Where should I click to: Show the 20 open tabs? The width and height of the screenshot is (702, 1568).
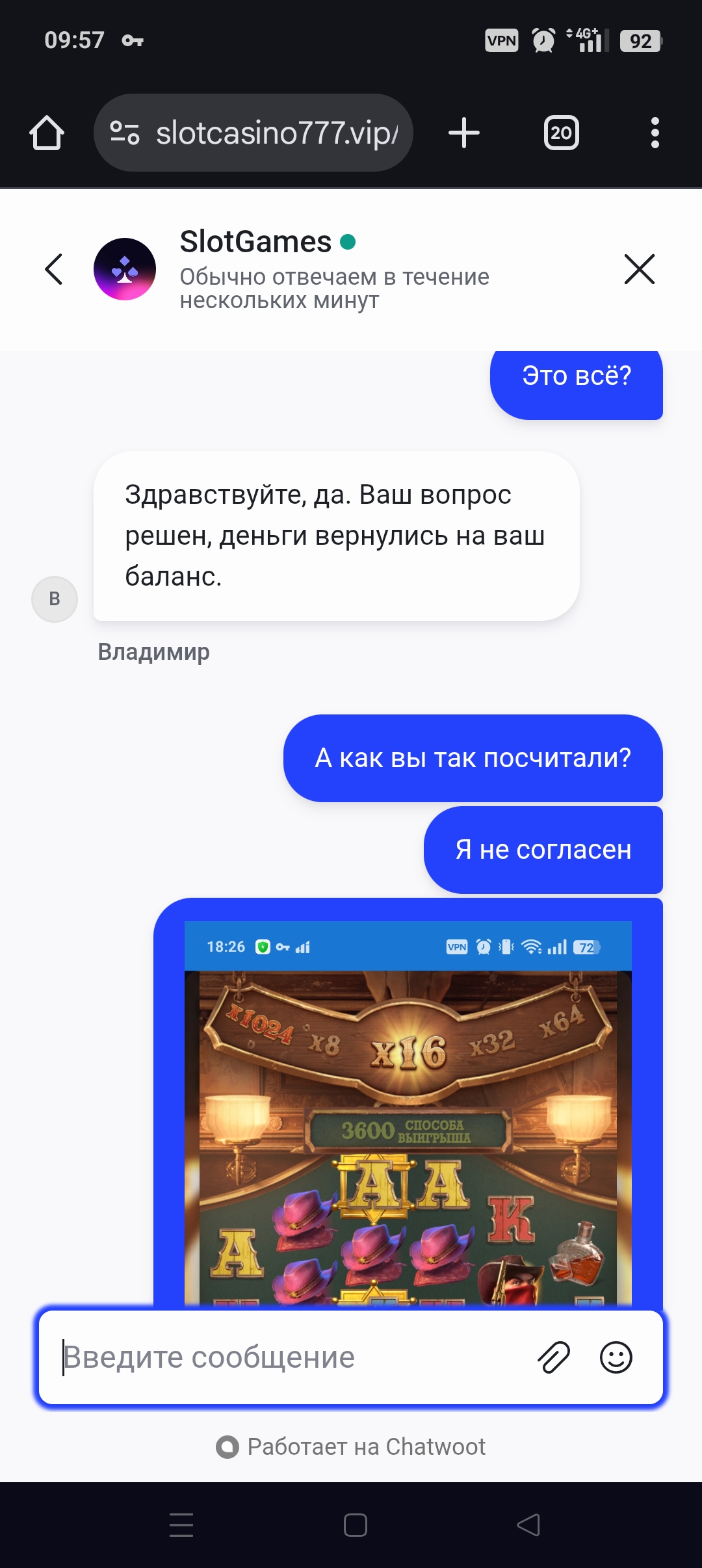[x=561, y=133]
